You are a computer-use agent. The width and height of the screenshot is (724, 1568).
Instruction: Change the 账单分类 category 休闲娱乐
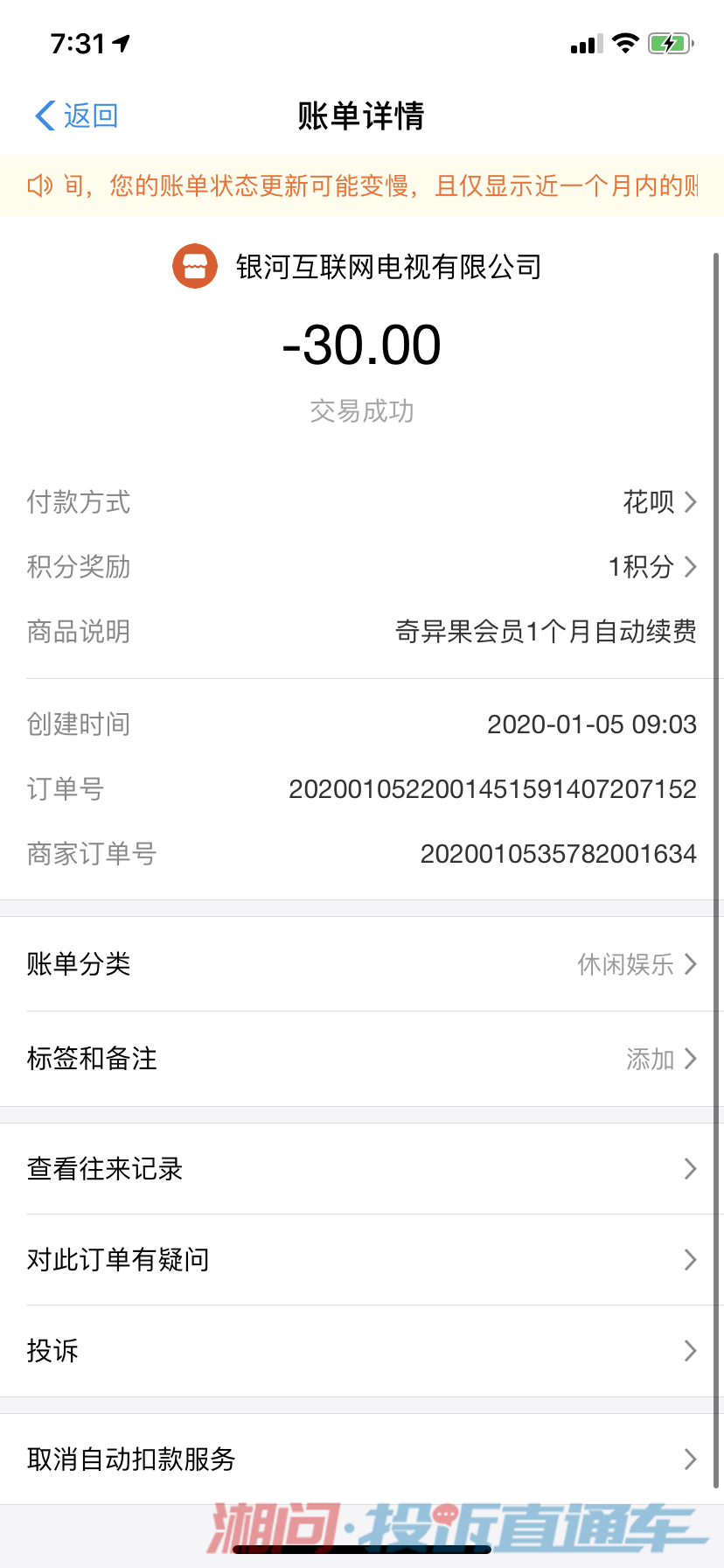[362, 964]
